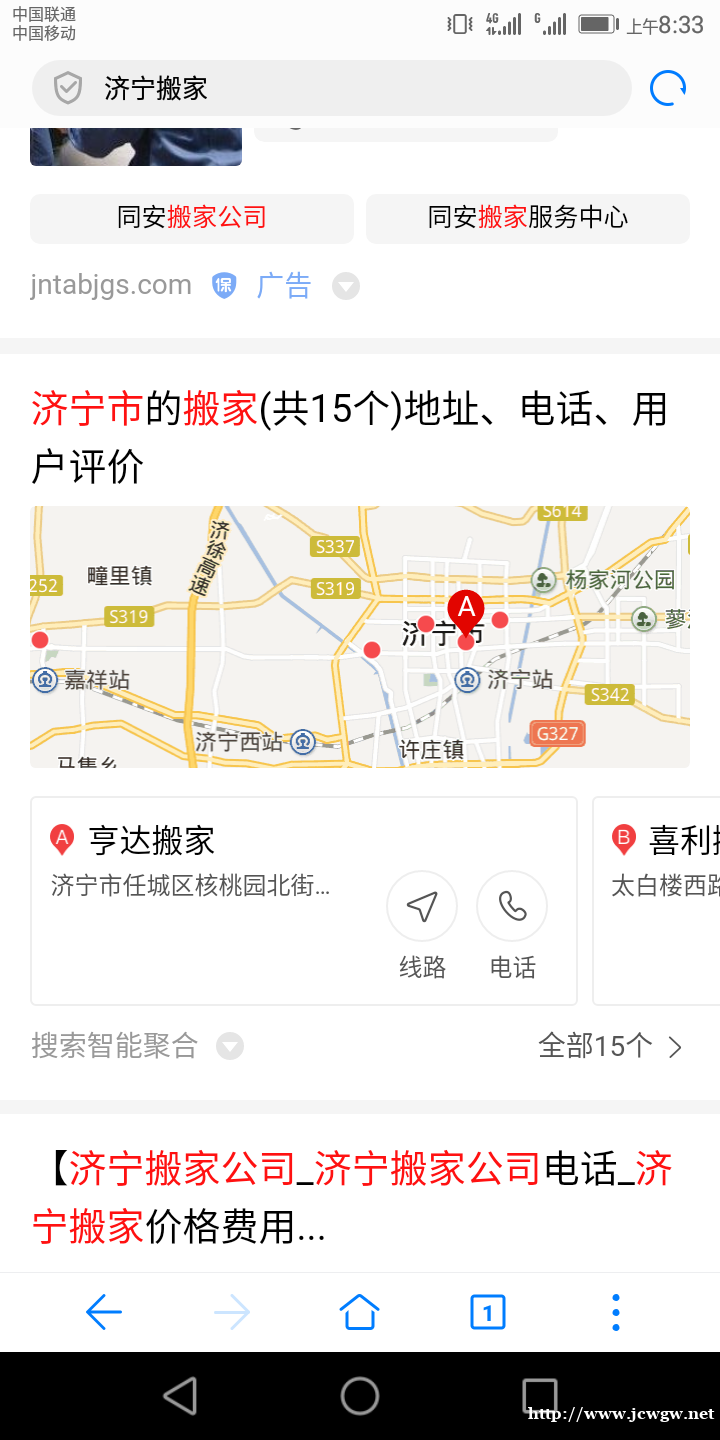The height and width of the screenshot is (1440, 720).
Task: Reload the page with the refresh icon
Action: (x=668, y=89)
